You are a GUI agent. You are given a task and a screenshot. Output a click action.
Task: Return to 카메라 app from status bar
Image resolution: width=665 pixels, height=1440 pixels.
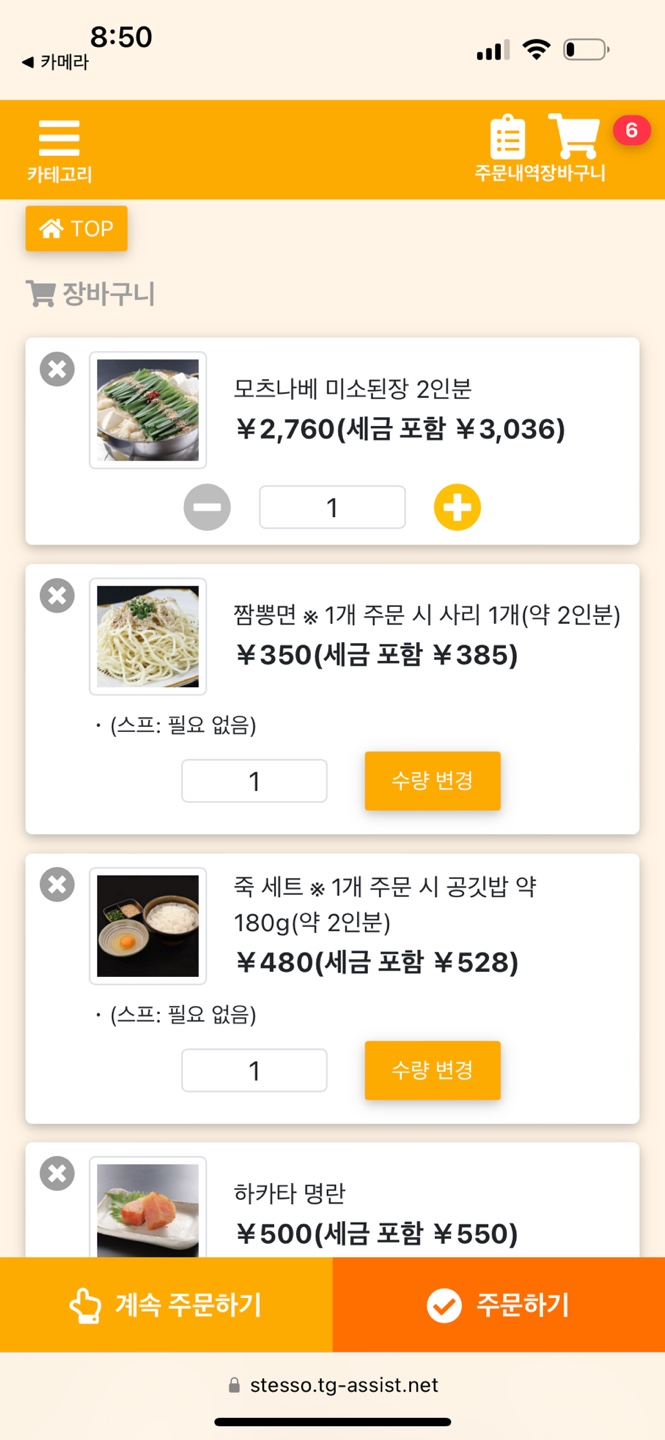(55, 63)
